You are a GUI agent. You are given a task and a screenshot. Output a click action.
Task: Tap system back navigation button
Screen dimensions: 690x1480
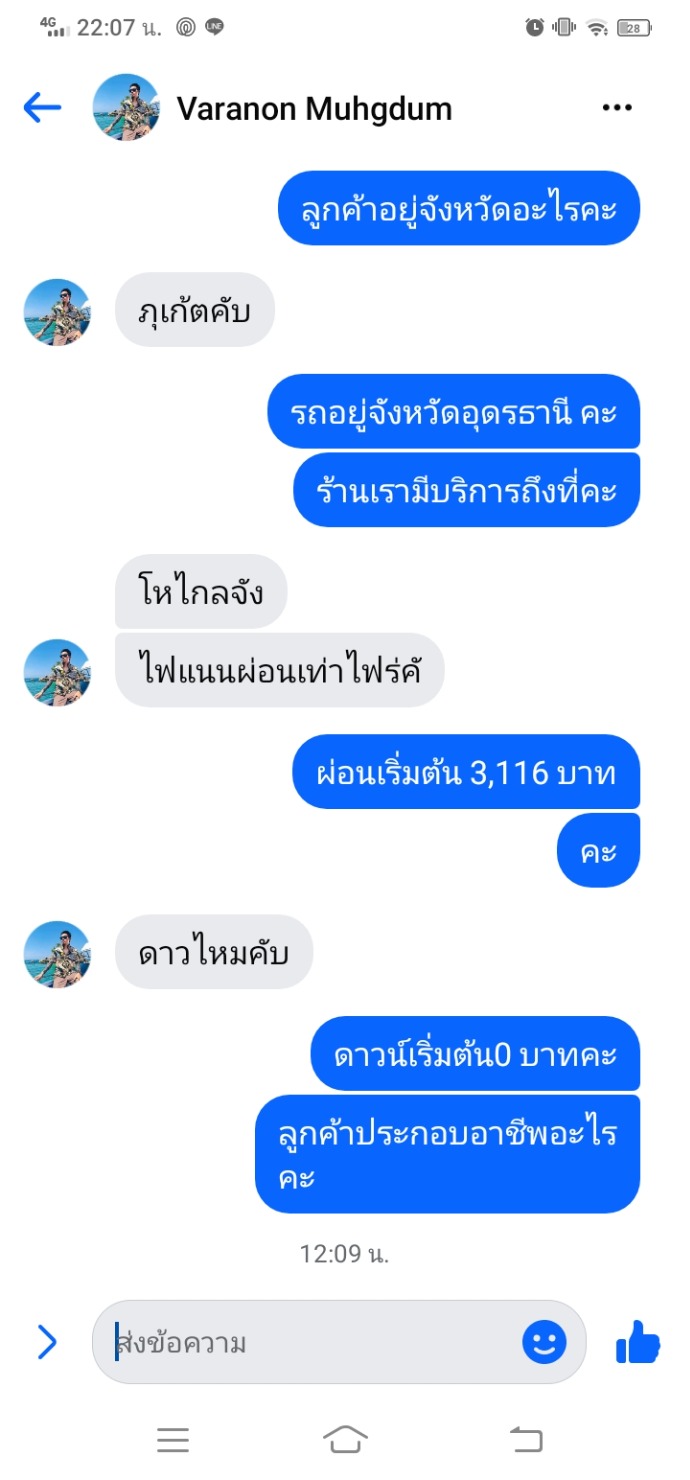click(525, 1440)
